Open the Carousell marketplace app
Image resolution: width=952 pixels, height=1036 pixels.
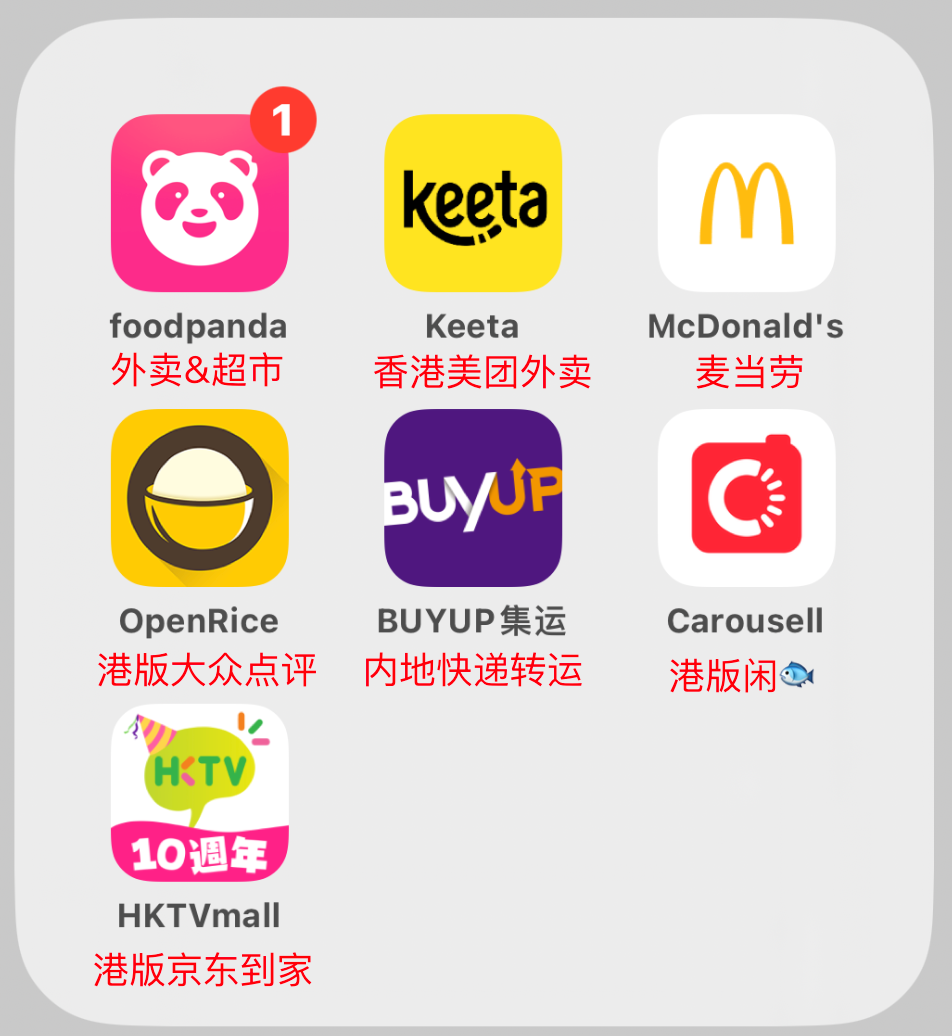coord(744,497)
